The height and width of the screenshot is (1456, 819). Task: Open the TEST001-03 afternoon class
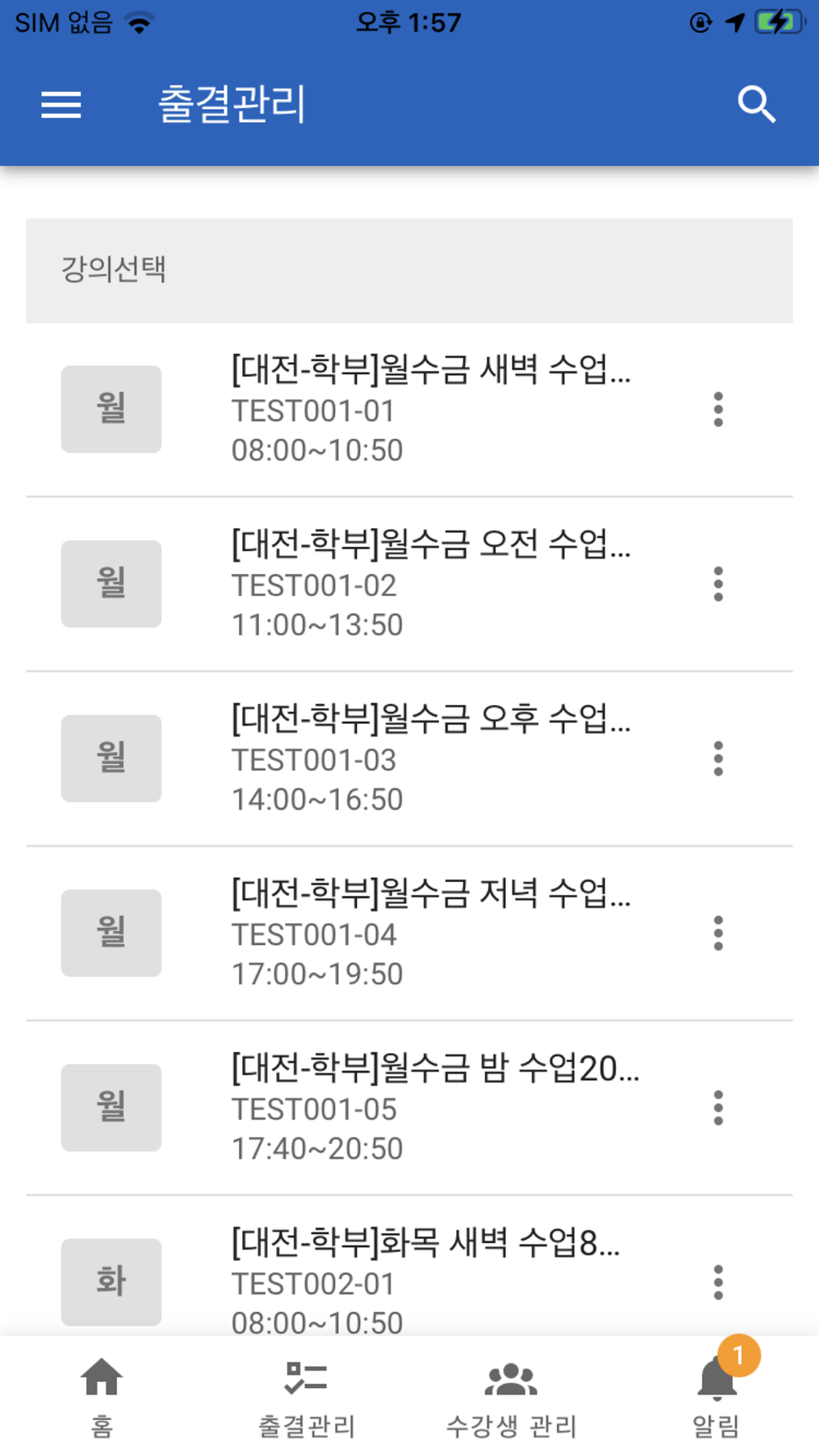pyautogui.click(x=409, y=758)
